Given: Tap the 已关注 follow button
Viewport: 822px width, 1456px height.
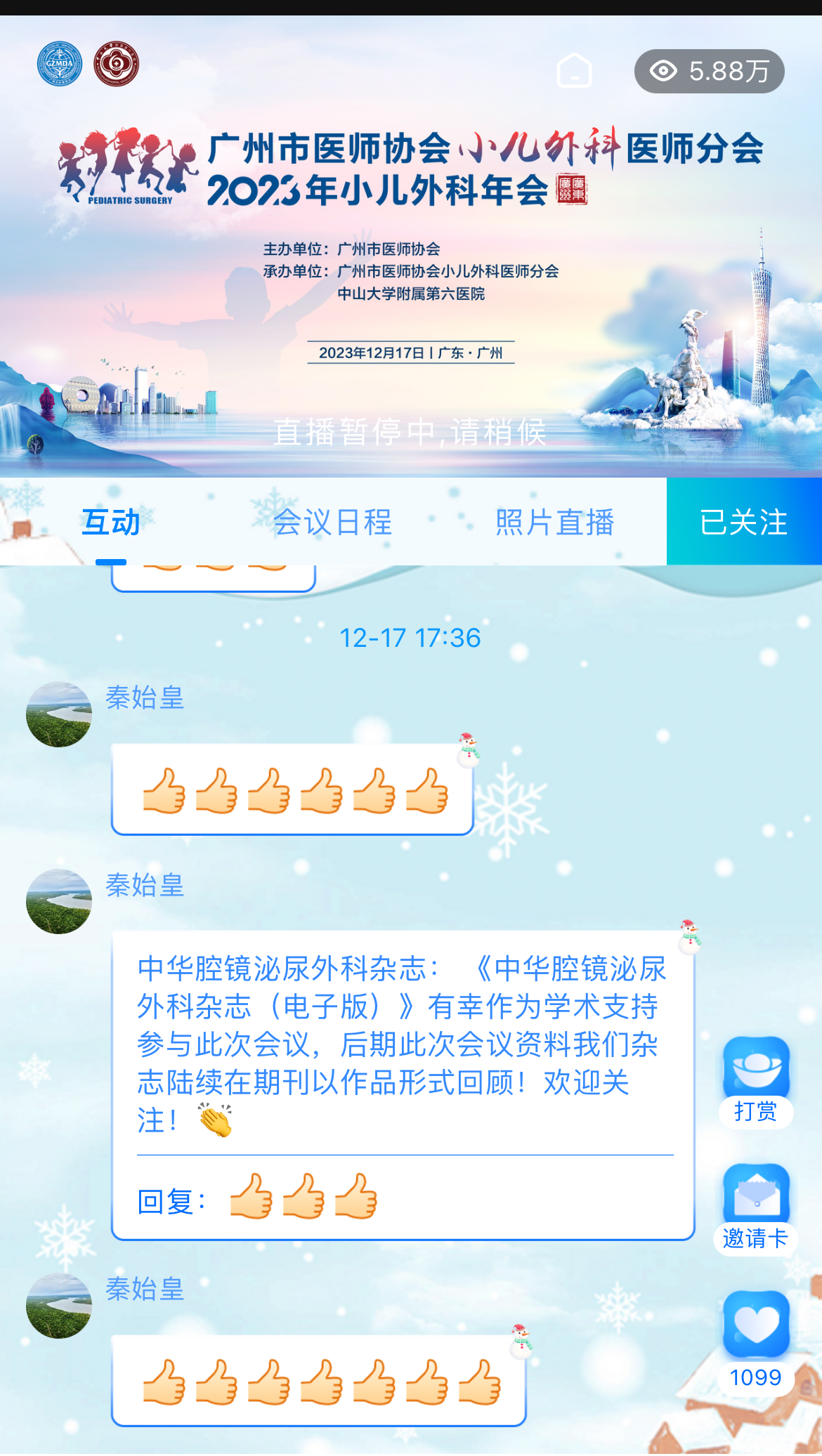Looking at the screenshot, I should tap(743, 522).
